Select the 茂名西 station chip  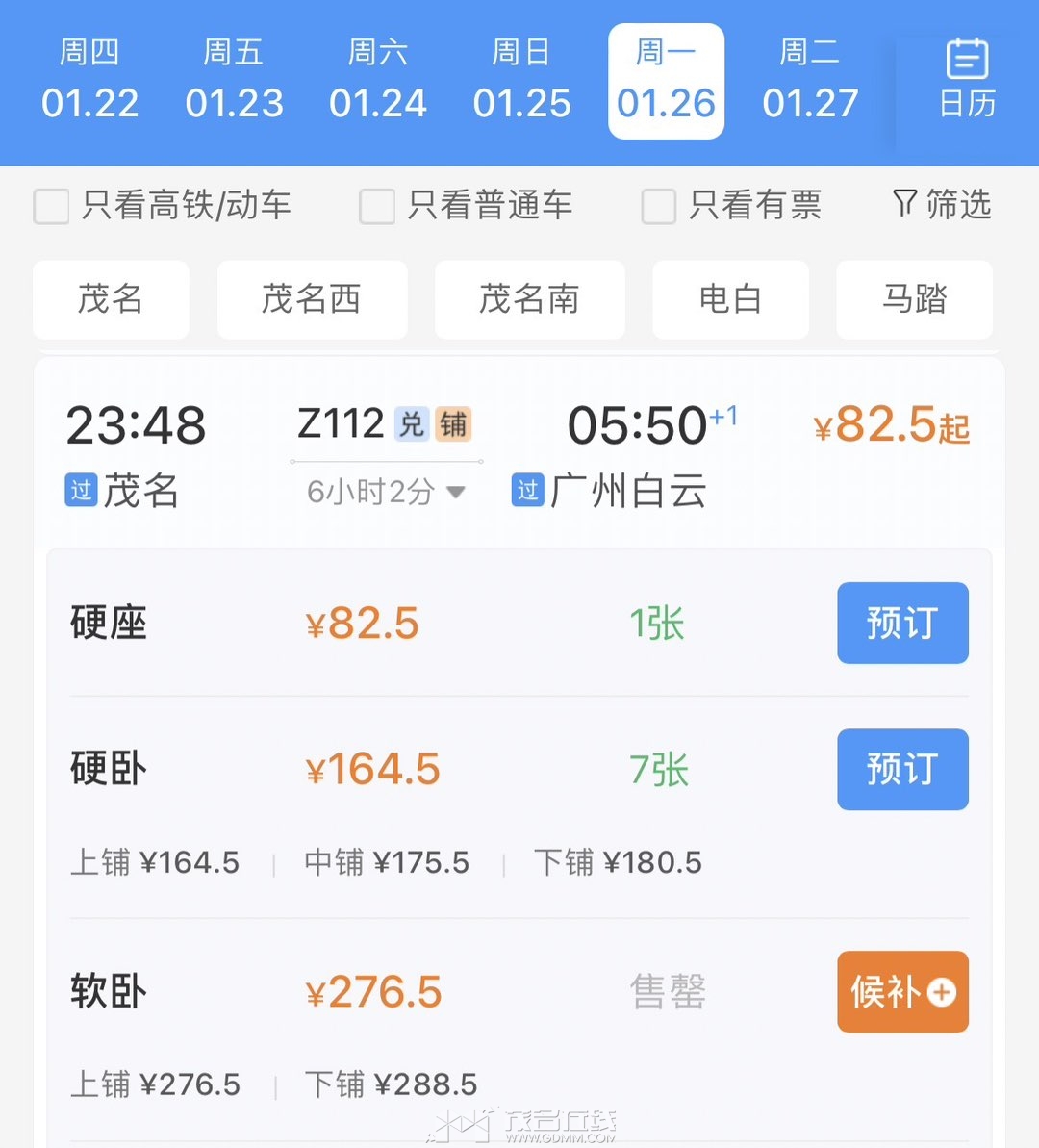coord(312,299)
